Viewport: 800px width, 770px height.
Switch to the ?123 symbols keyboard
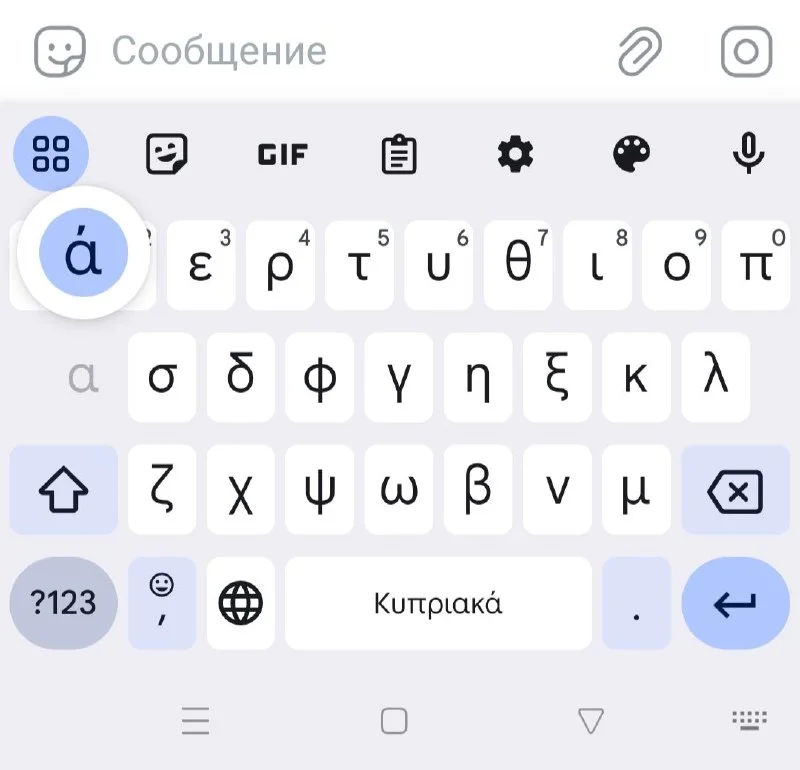point(63,603)
